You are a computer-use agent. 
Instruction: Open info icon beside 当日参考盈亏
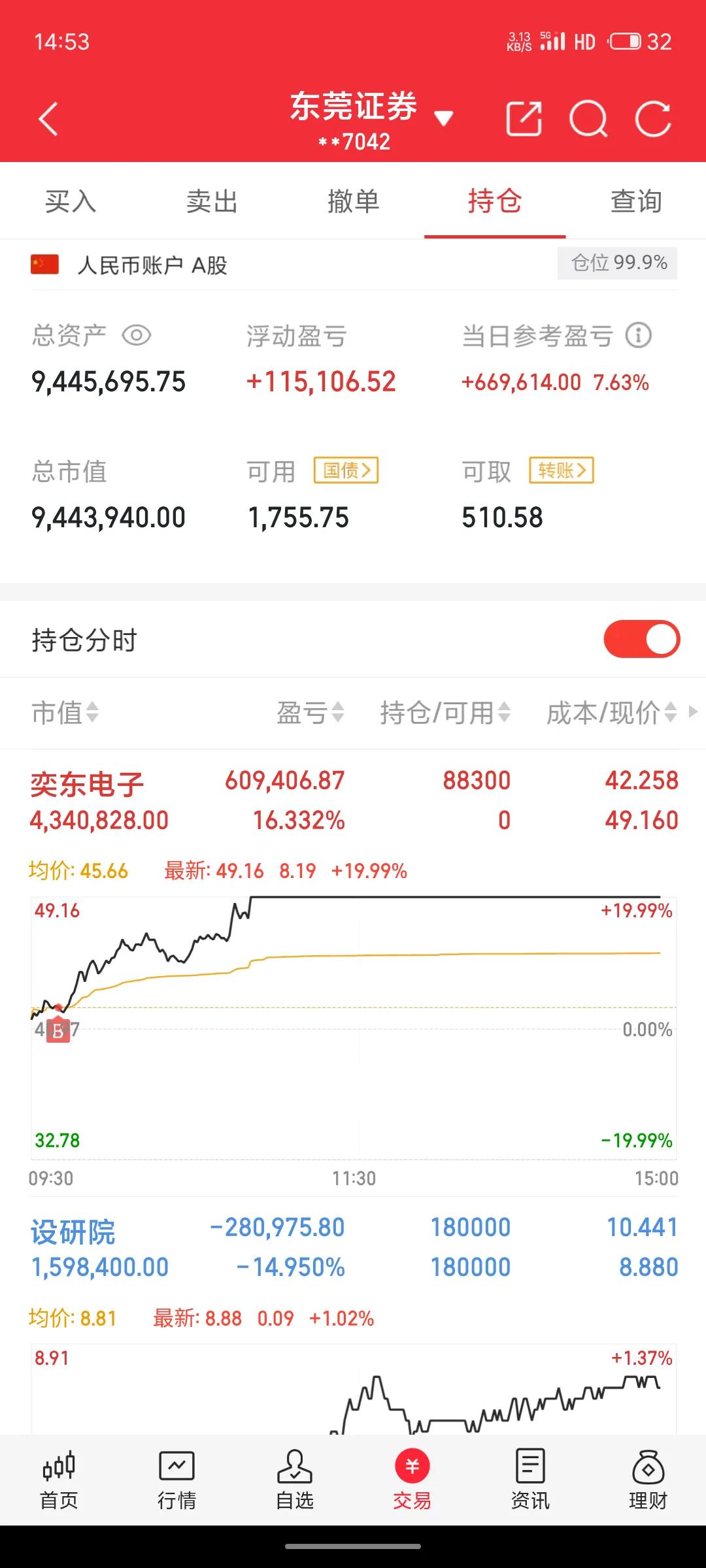pos(639,336)
